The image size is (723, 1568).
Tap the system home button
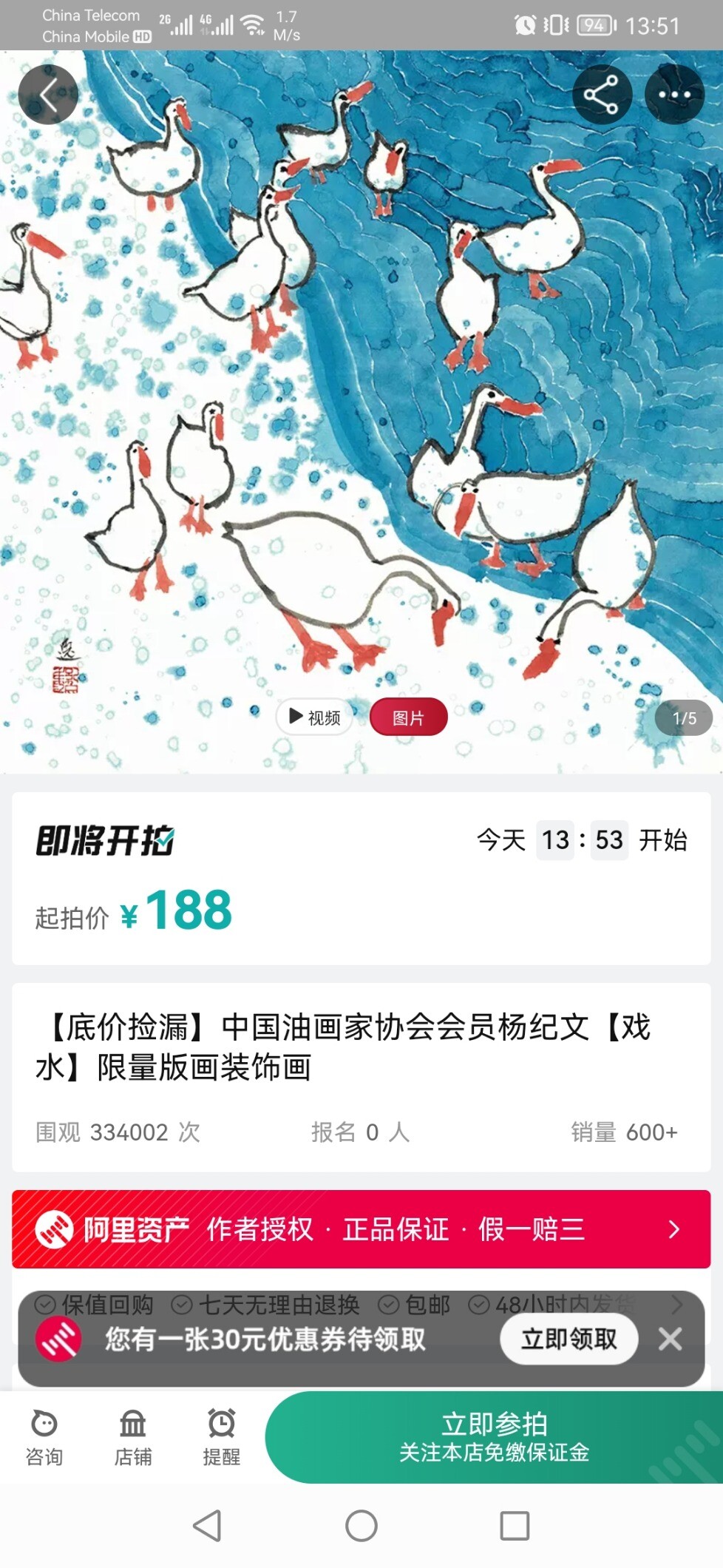[x=361, y=1525]
